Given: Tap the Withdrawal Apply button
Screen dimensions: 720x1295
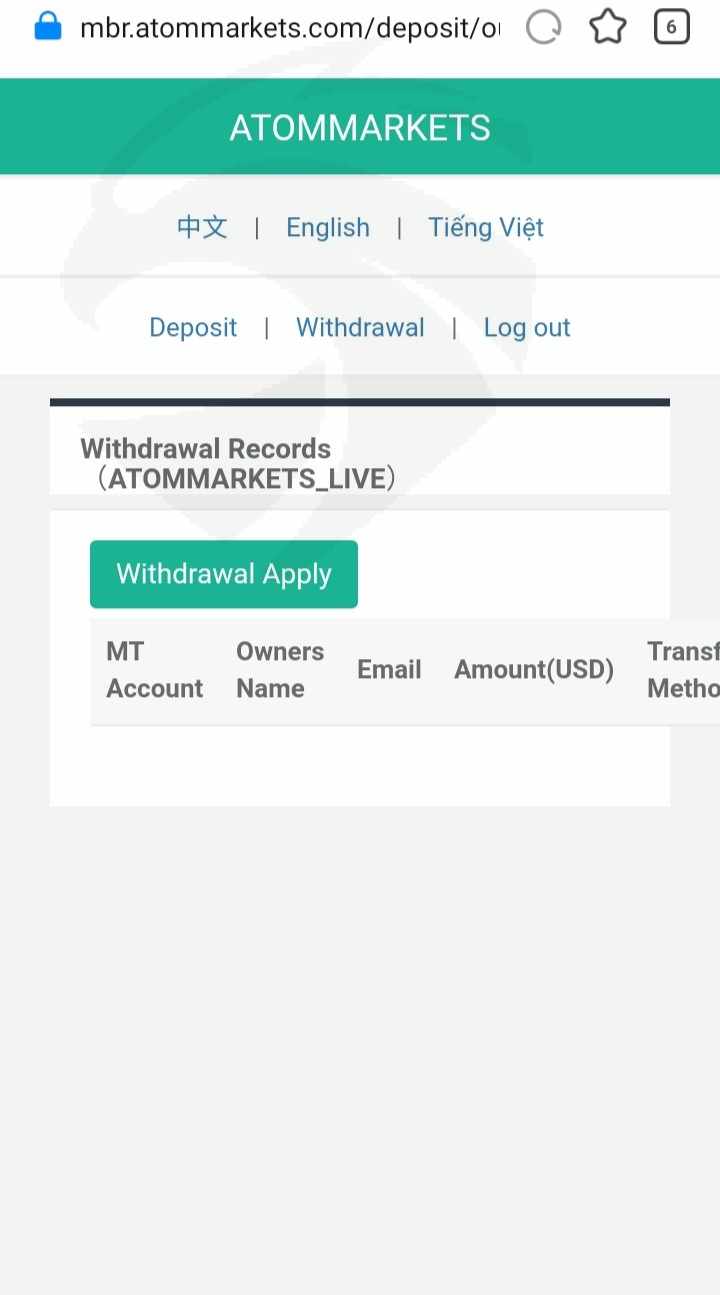Looking at the screenshot, I should 224,574.
